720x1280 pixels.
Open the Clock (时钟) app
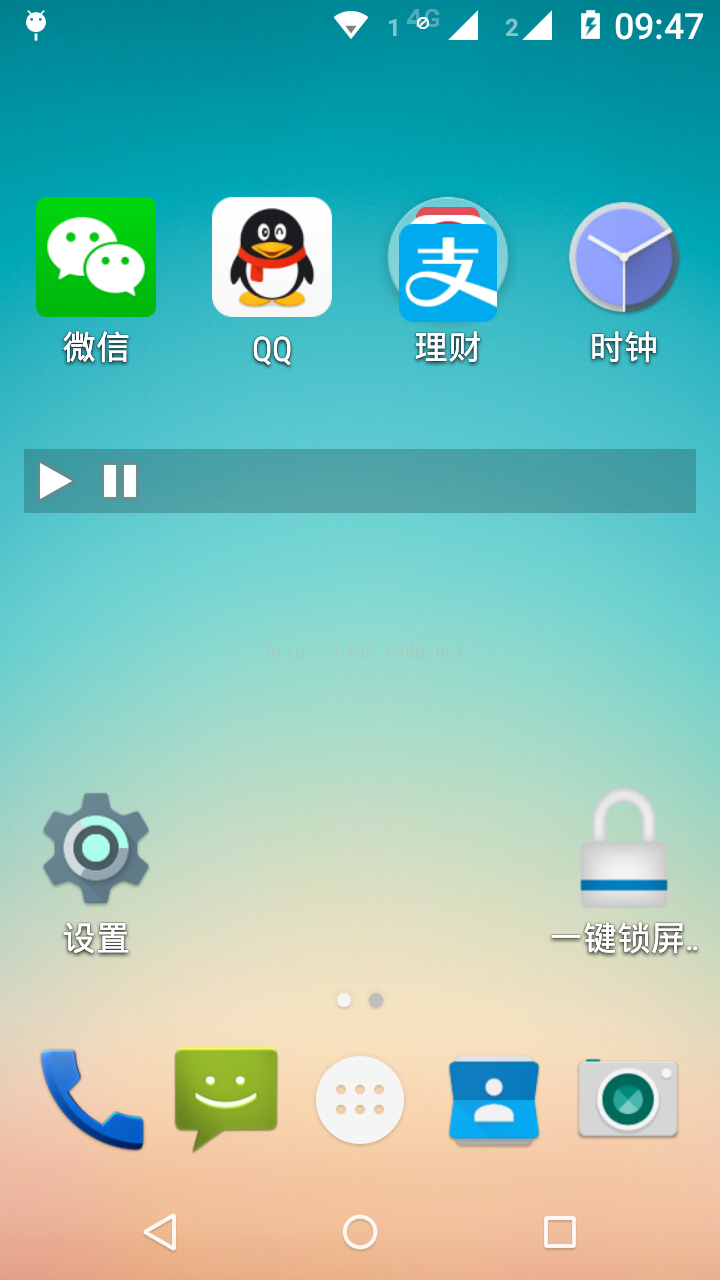click(x=624, y=258)
